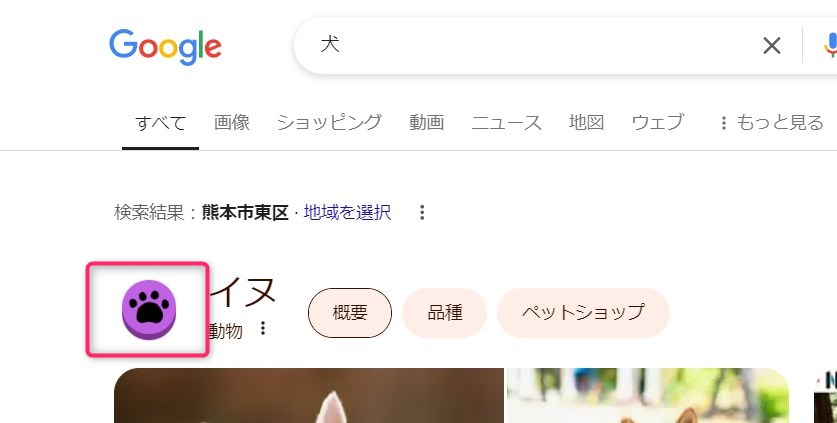Open the 動画 tab
Viewport: 837px width, 423px height.
click(426, 123)
